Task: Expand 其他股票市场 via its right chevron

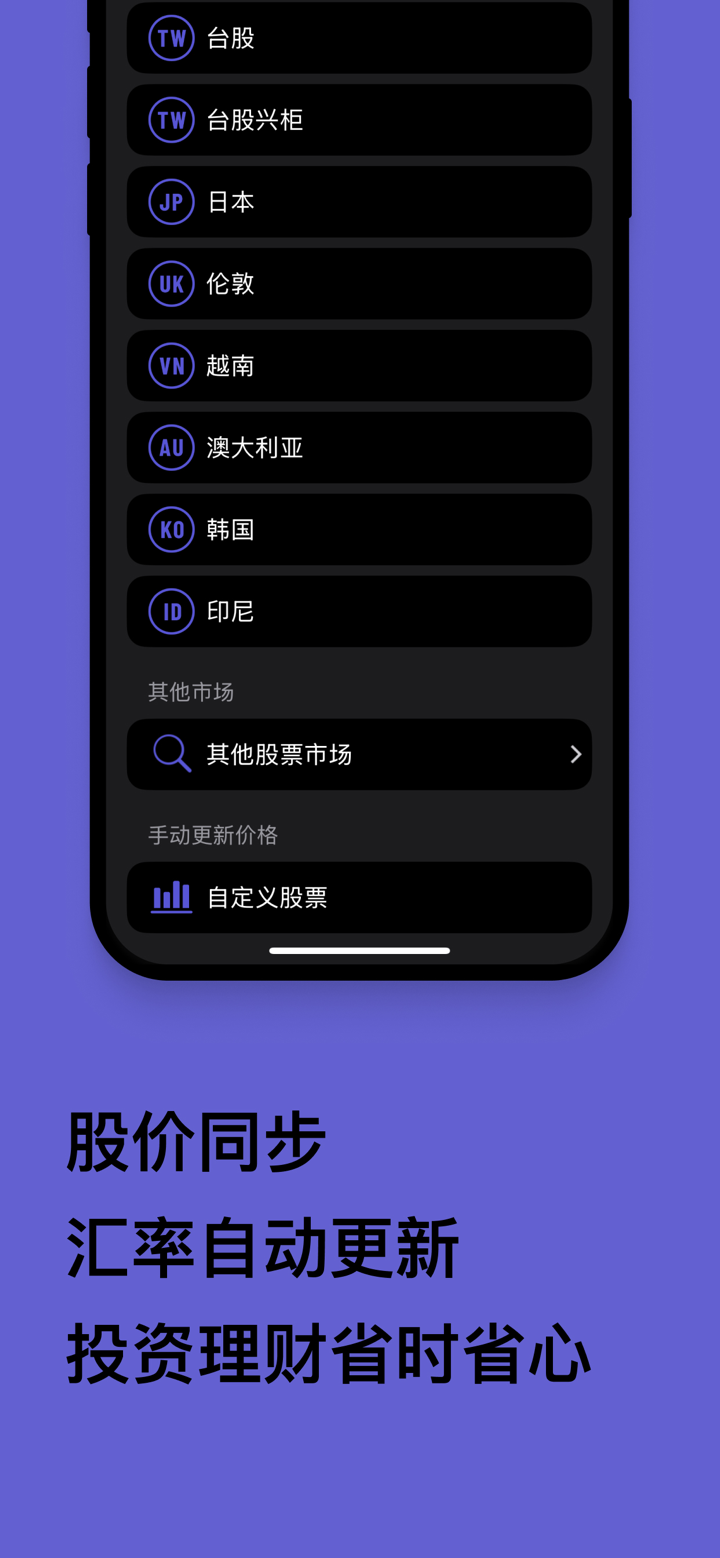Action: 577,754
